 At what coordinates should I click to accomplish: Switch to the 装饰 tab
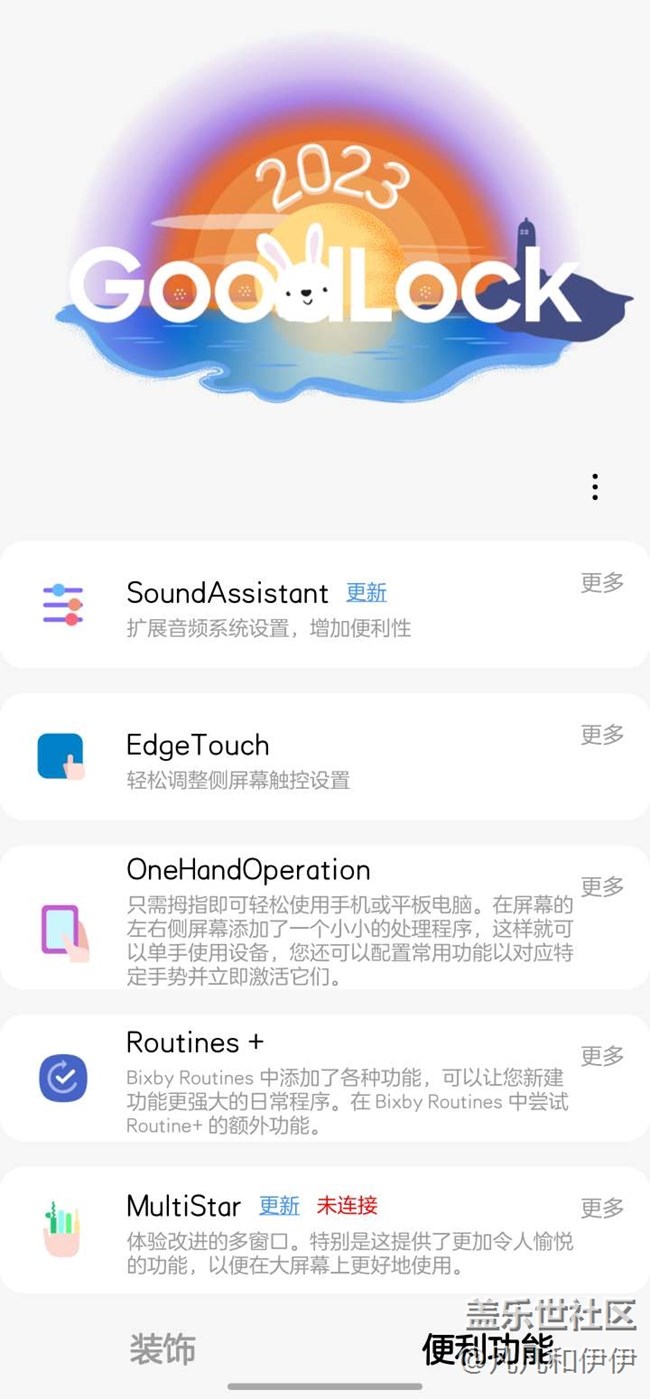click(x=162, y=1349)
